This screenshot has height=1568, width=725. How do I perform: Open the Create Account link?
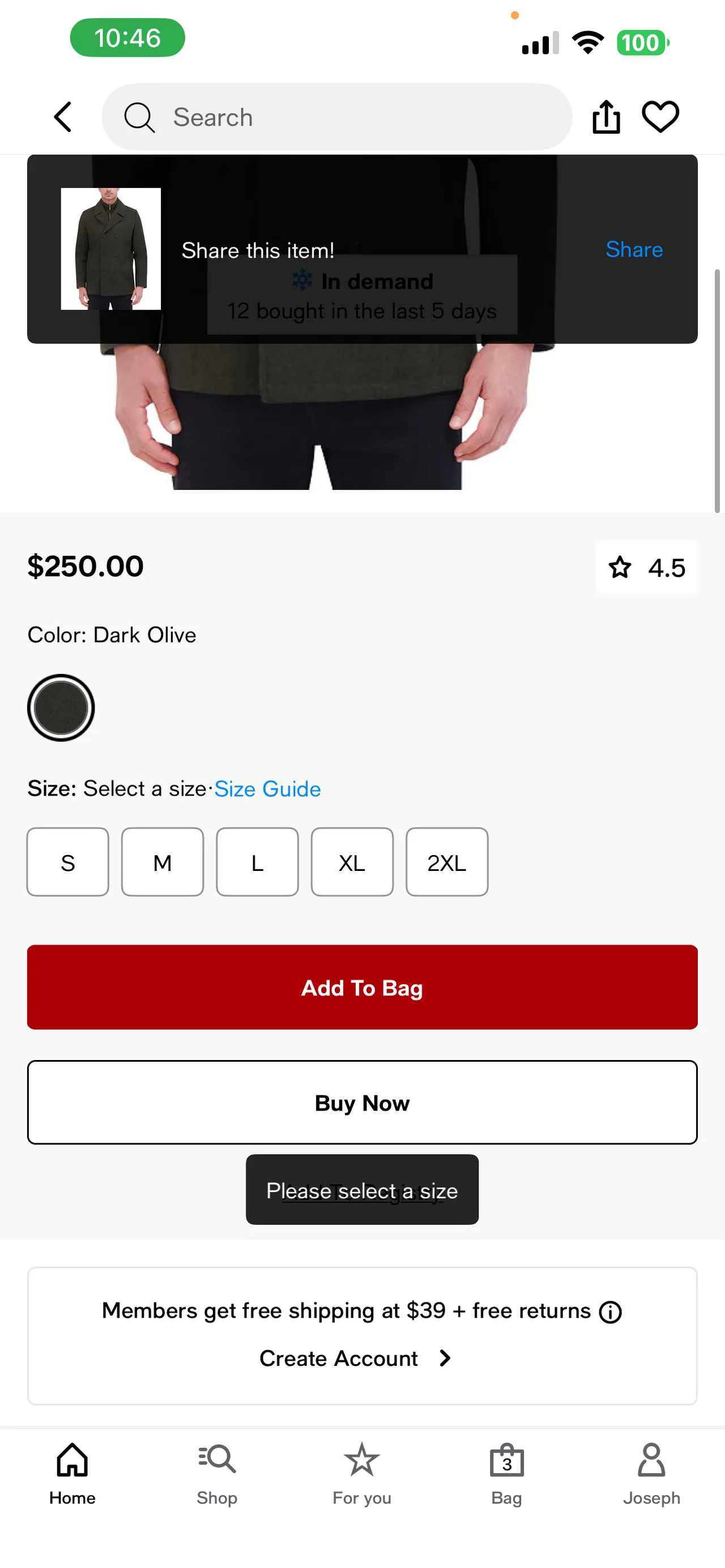coord(354,1358)
